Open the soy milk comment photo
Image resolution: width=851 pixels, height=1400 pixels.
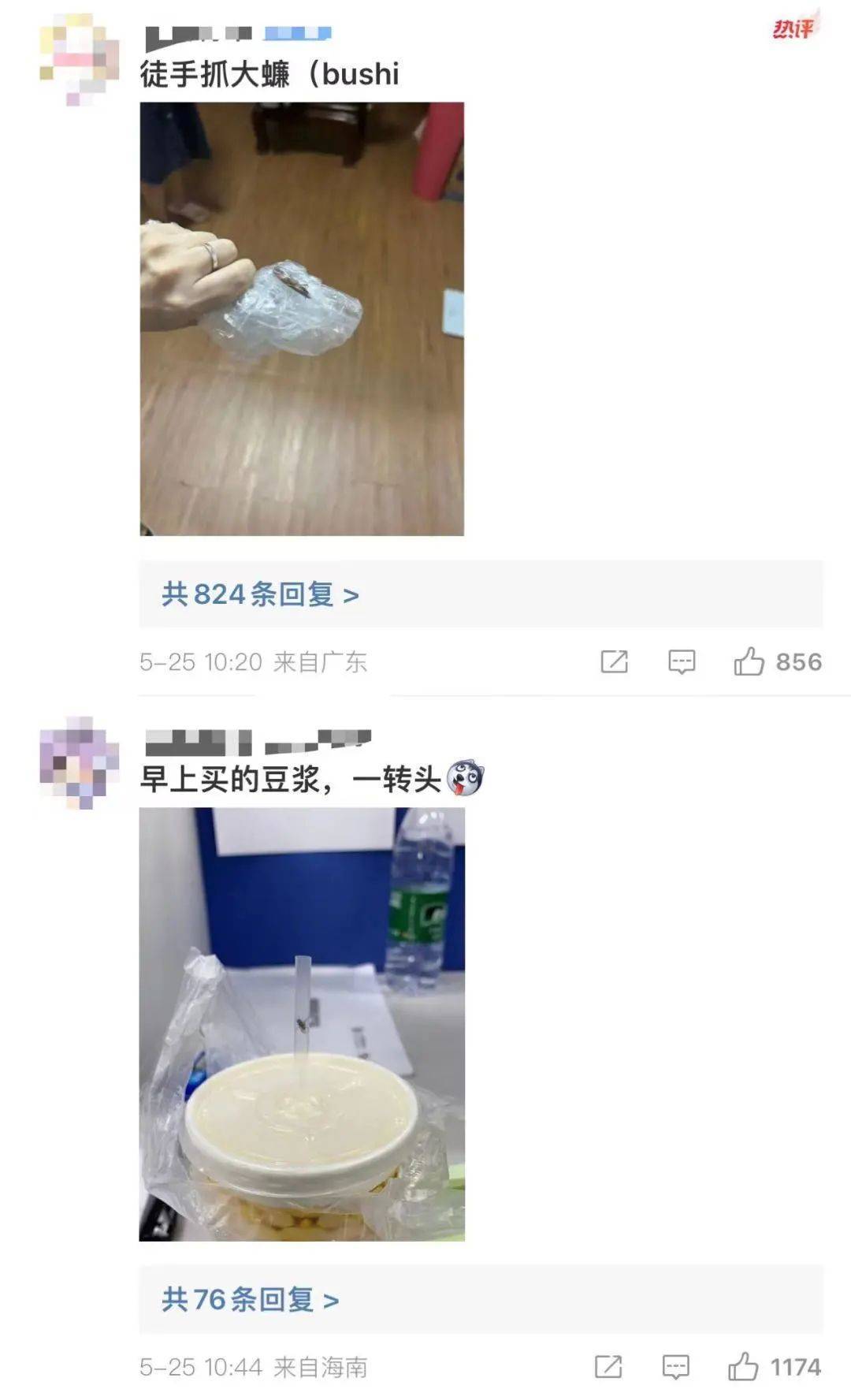tap(302, 1023)
